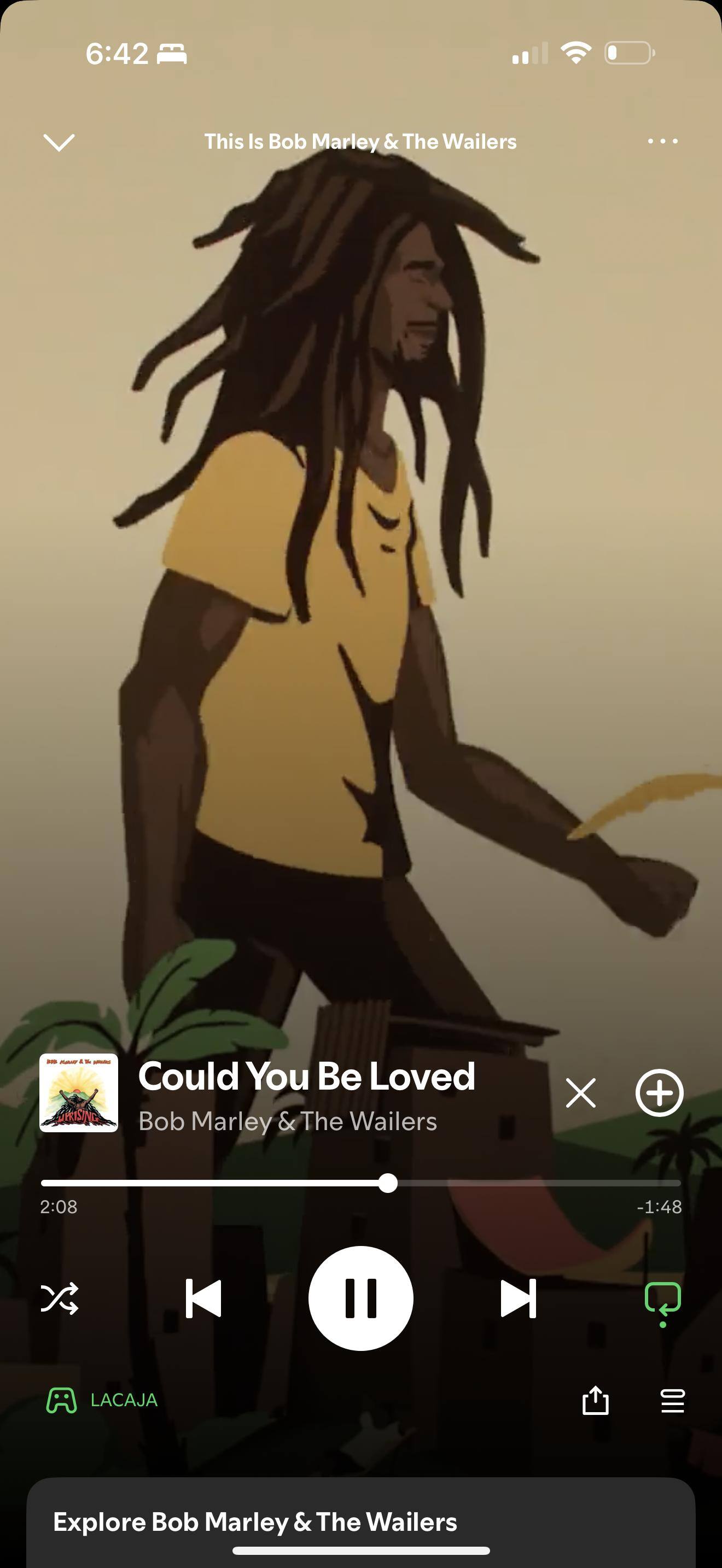This screenshot has height=1568, width=722.
Task: Toggle shuffle mode
Action: 59,1298
